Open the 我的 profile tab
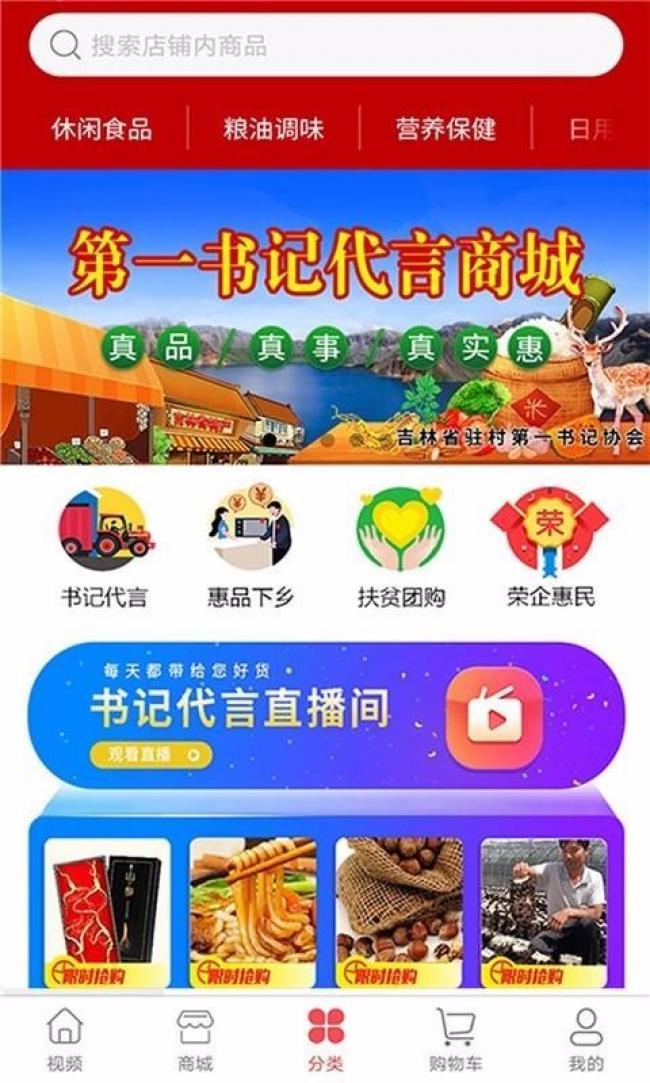The height and width of the screenshot is (1083, 650). (x=586, y=1040)
